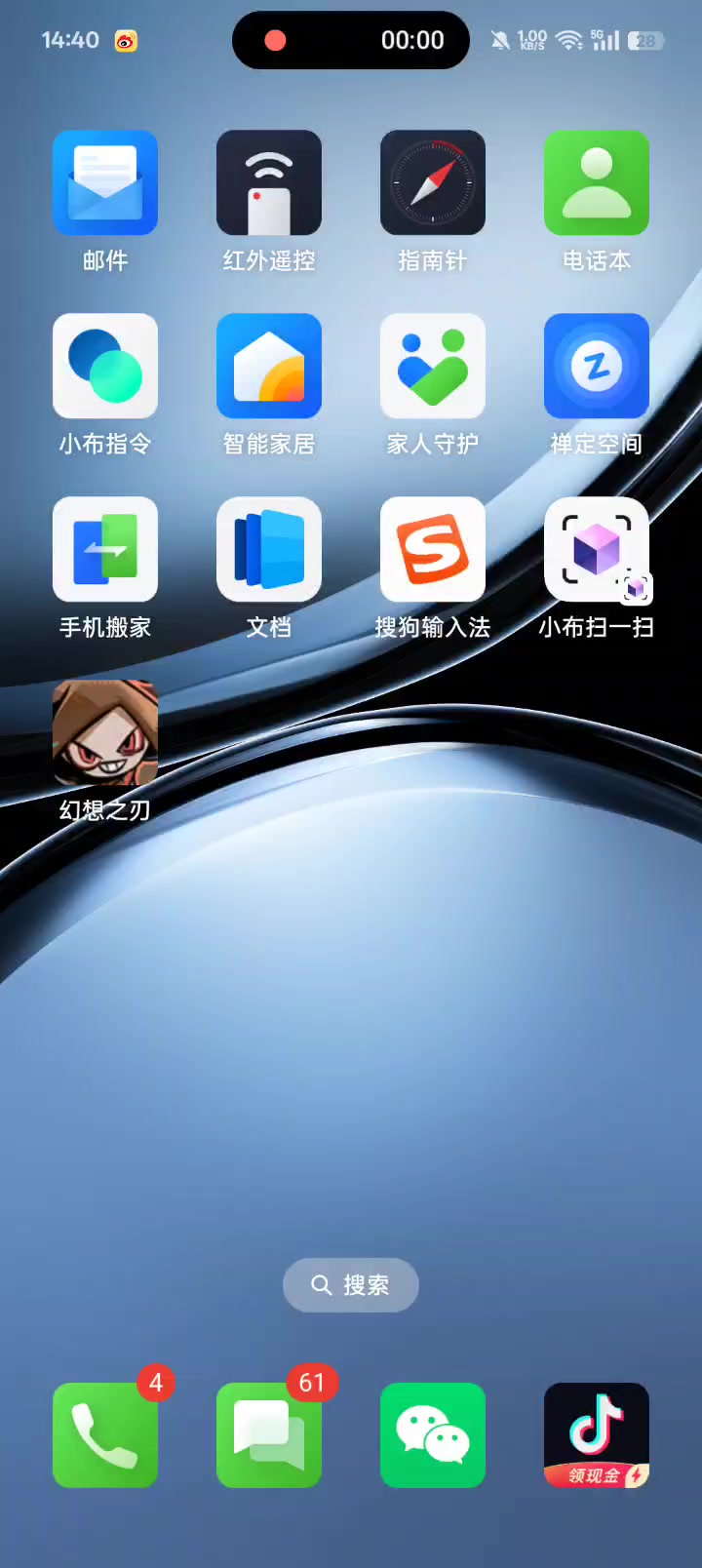Open the 手机搬家 phone clone app
The height and width of the screenshot is (1568, 702).
click(105, 550)
